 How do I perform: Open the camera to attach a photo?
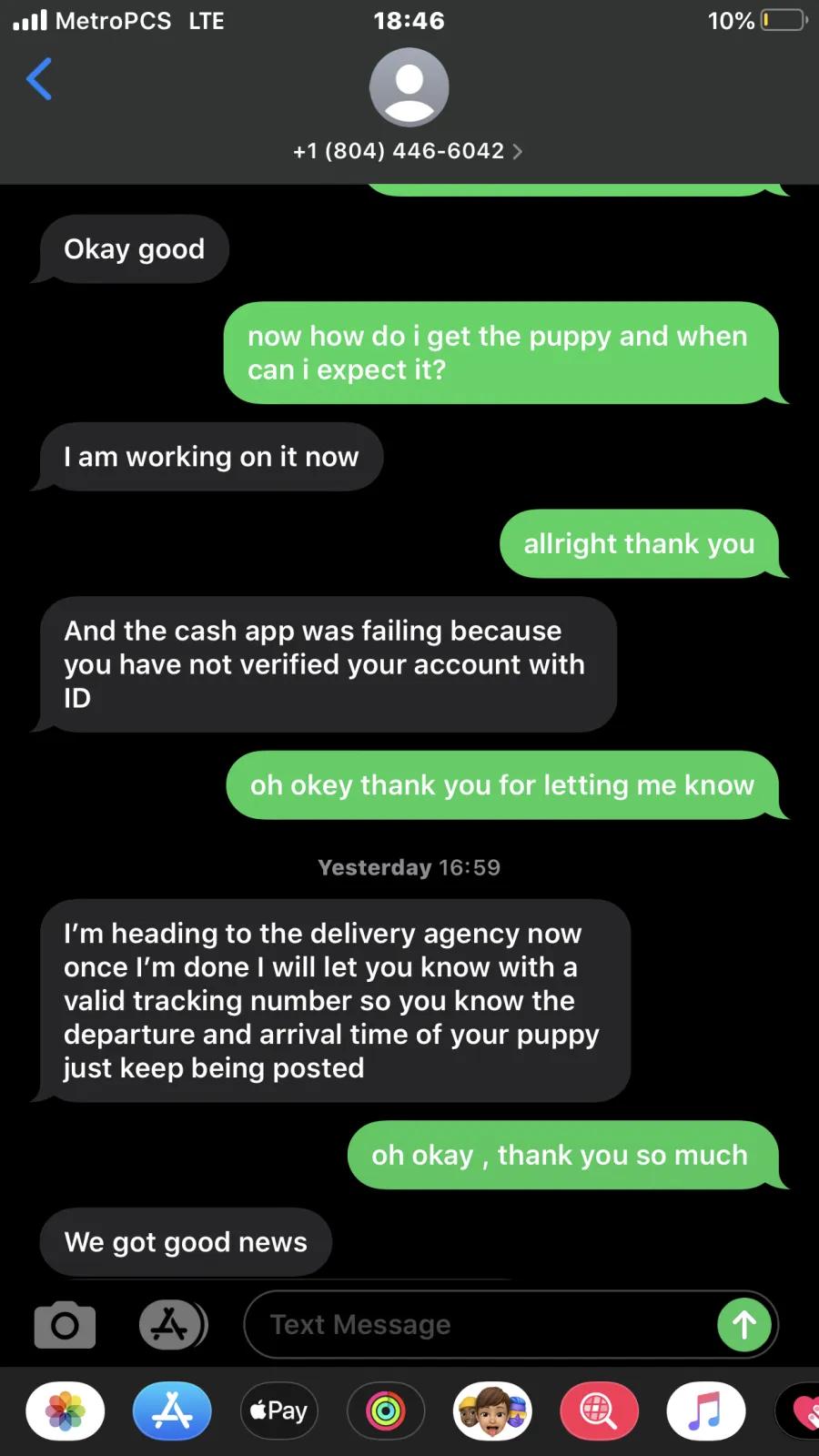pos(65,1325)
